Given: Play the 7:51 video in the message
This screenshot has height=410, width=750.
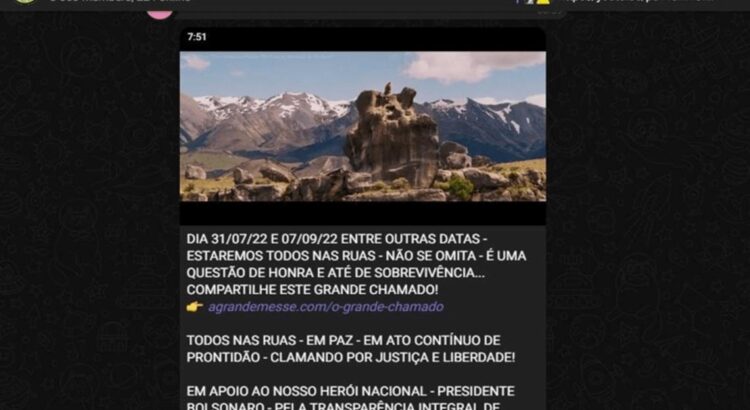Looking at the screenshot, I should (363, 127).
